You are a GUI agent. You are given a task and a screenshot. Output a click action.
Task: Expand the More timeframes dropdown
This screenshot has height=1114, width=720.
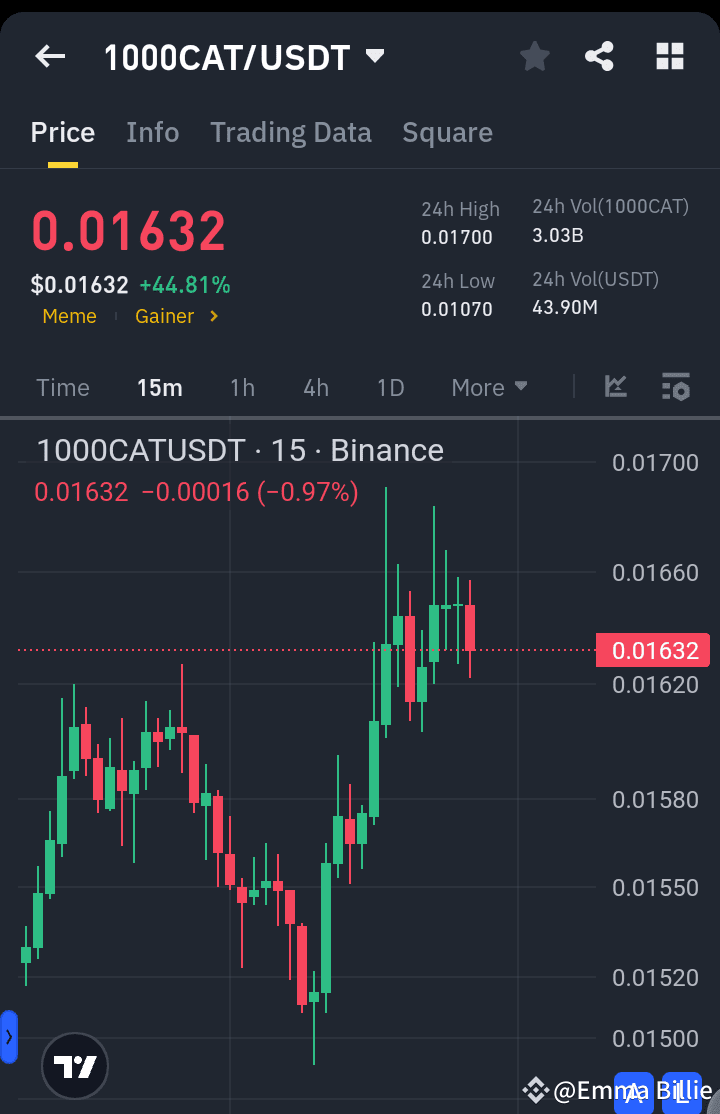488,387
